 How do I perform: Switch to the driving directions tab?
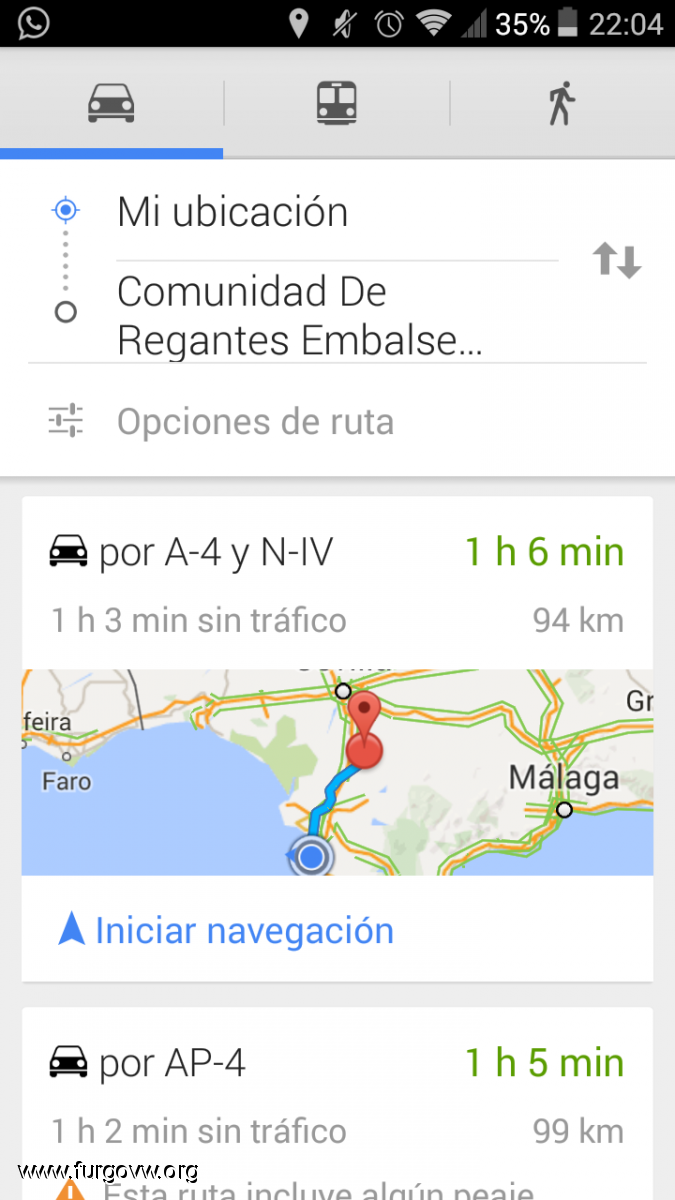pyautogui.click(x=111, y=103)
